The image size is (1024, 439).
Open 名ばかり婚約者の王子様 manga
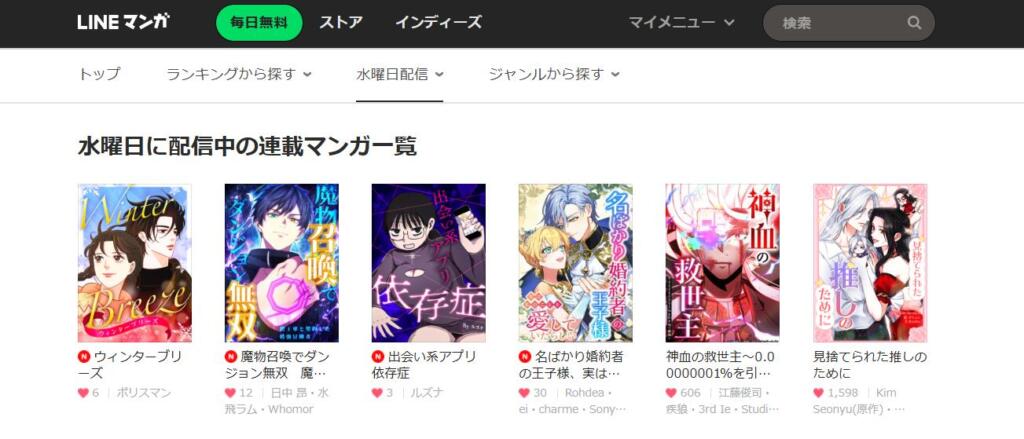pyautogui.click(x=575, y=262)
